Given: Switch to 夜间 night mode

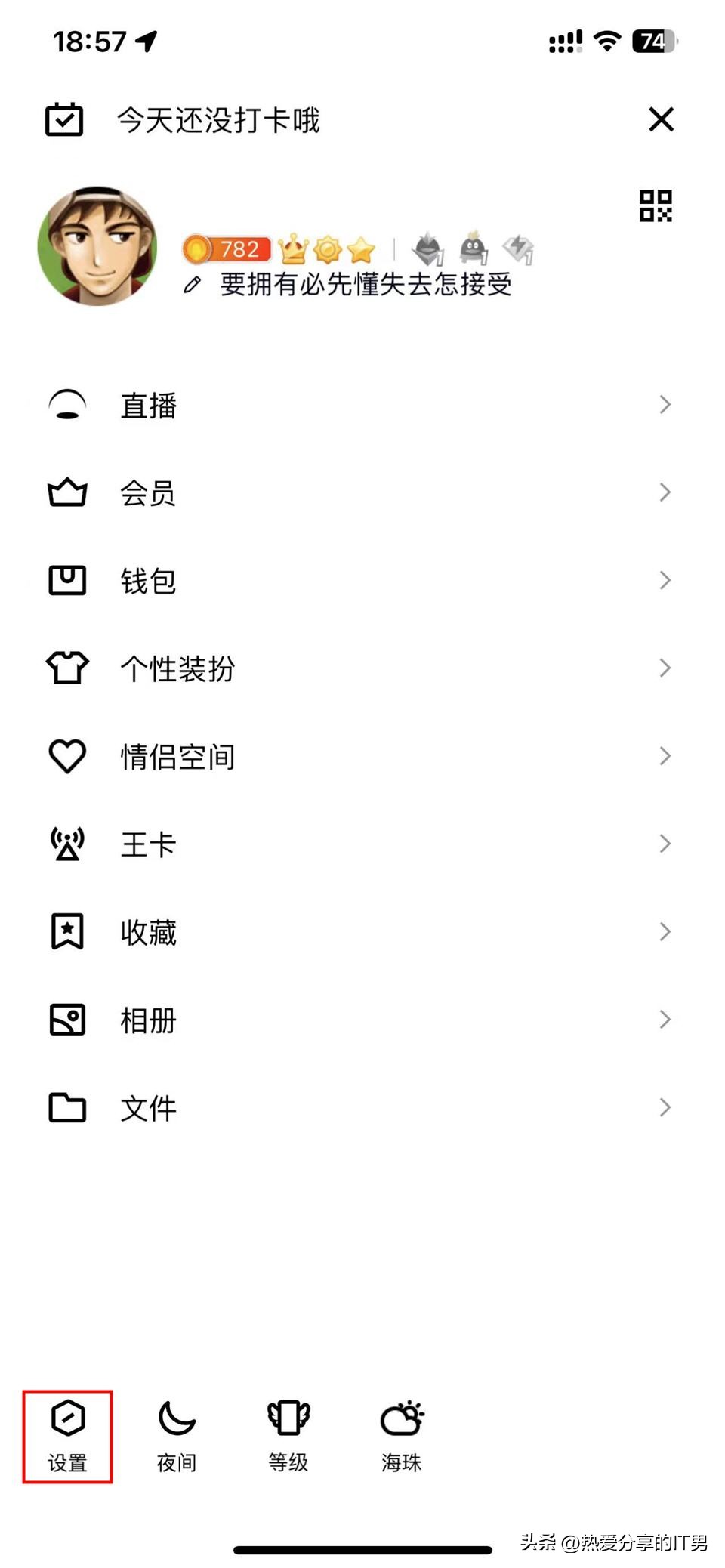Looking at the screenshot, I should click(177, 1436).
